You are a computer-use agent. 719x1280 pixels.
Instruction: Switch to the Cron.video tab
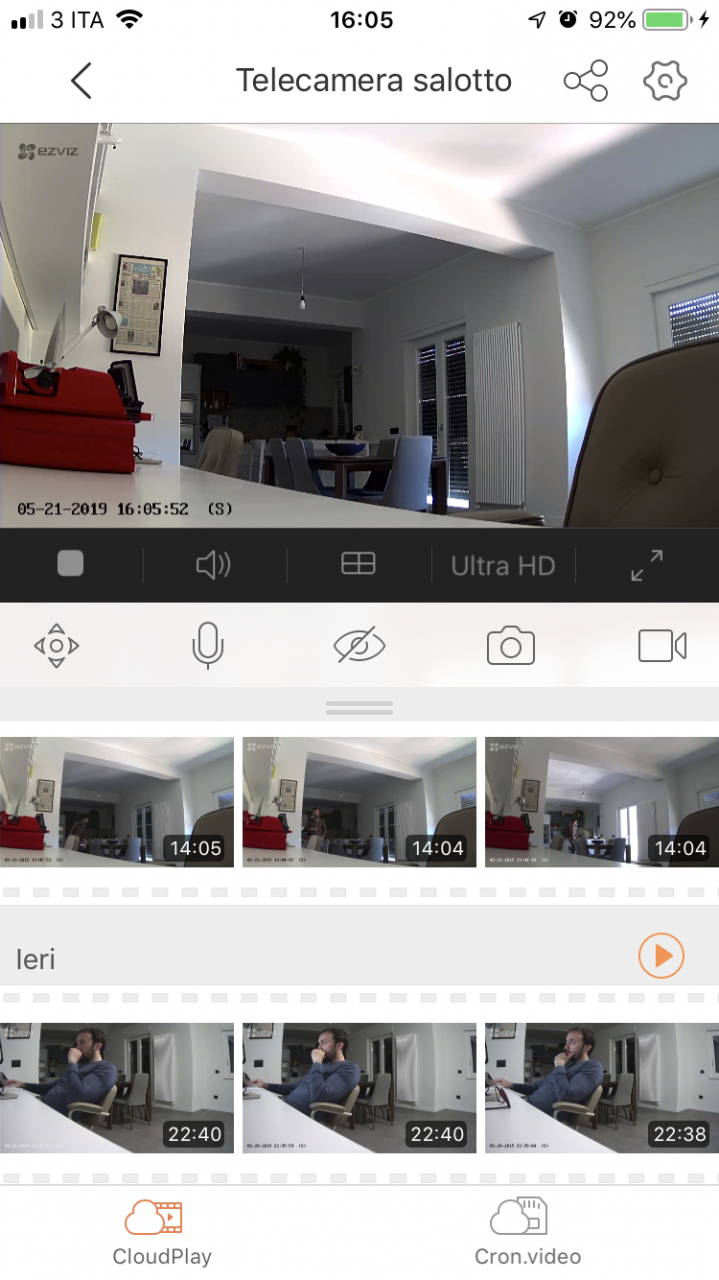point(527,1233)
